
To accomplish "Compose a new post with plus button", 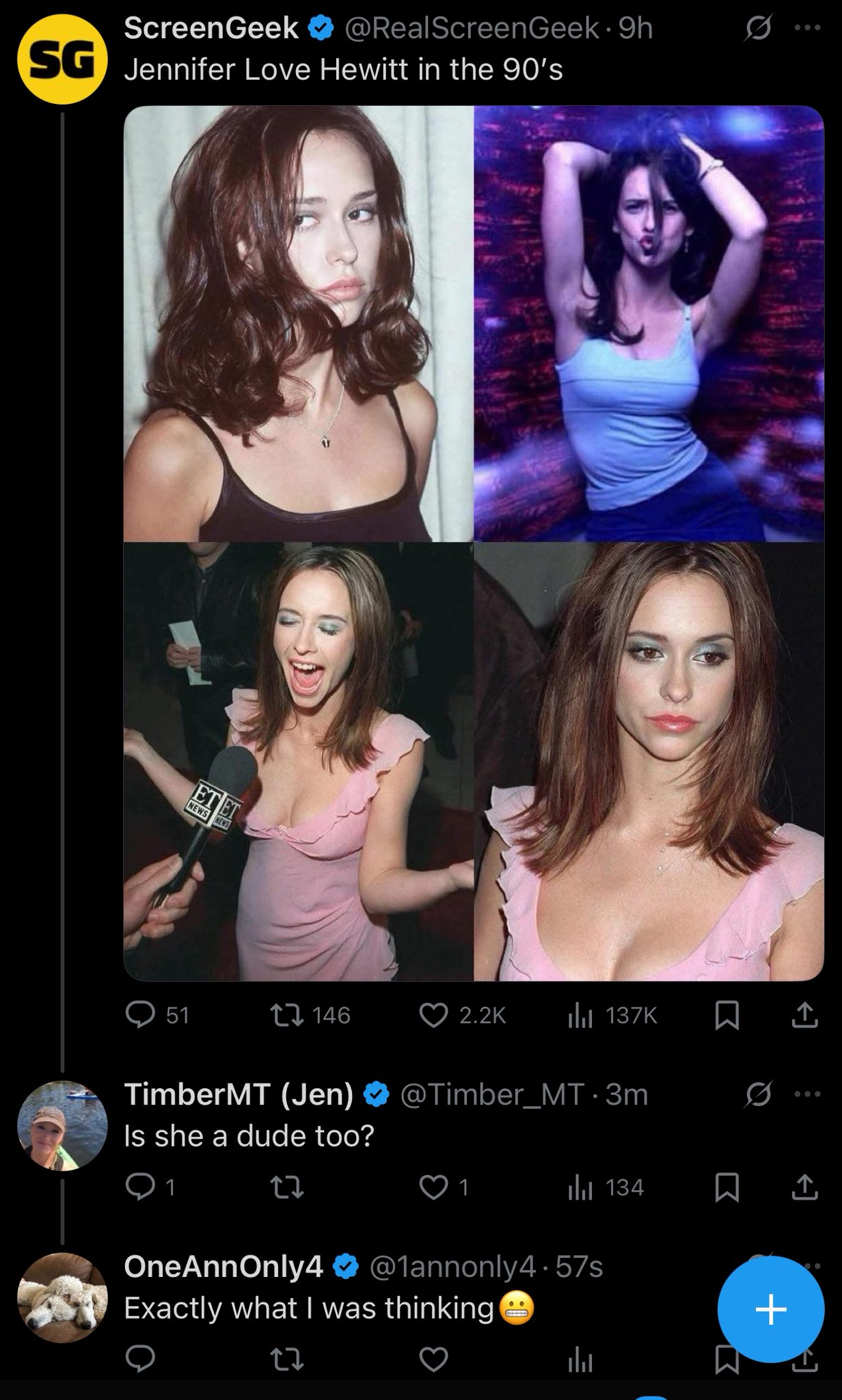I will 770,1310.
